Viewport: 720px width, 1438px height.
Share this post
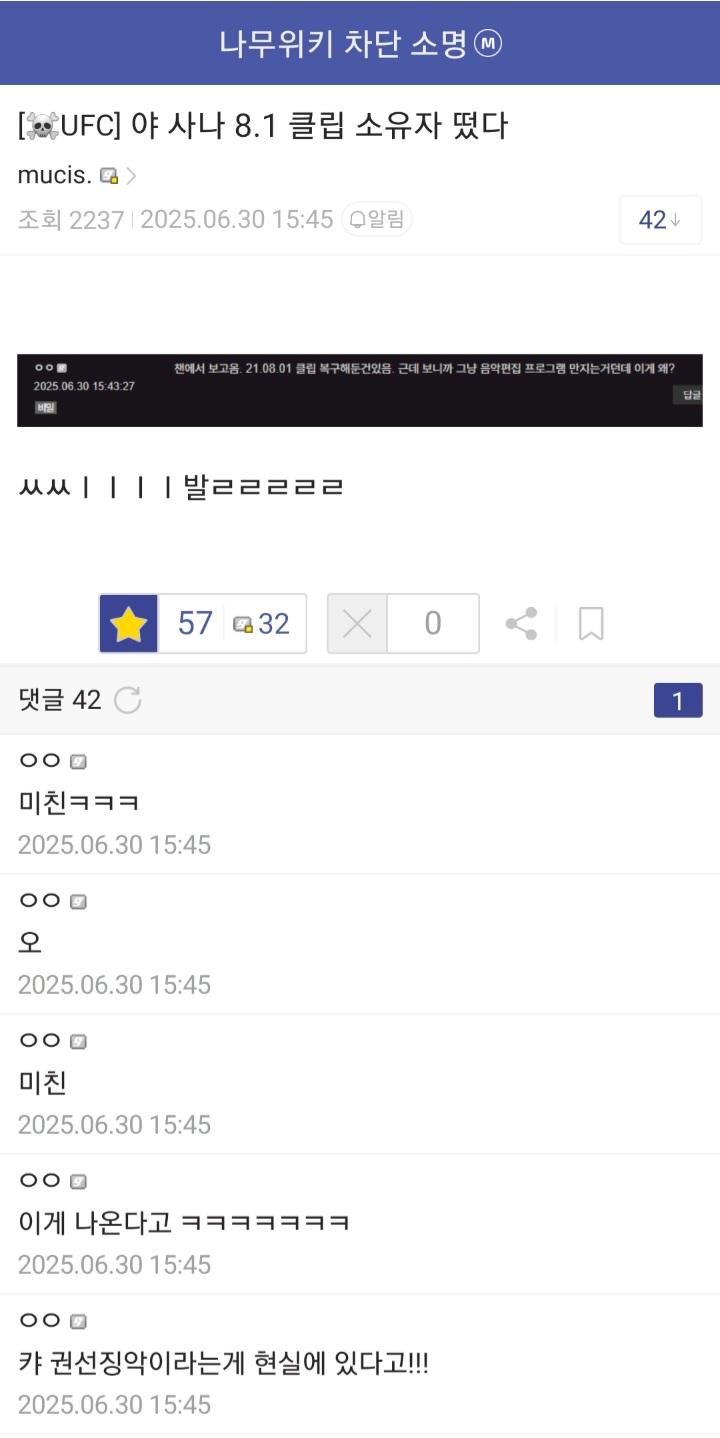(x=521, y=624)
